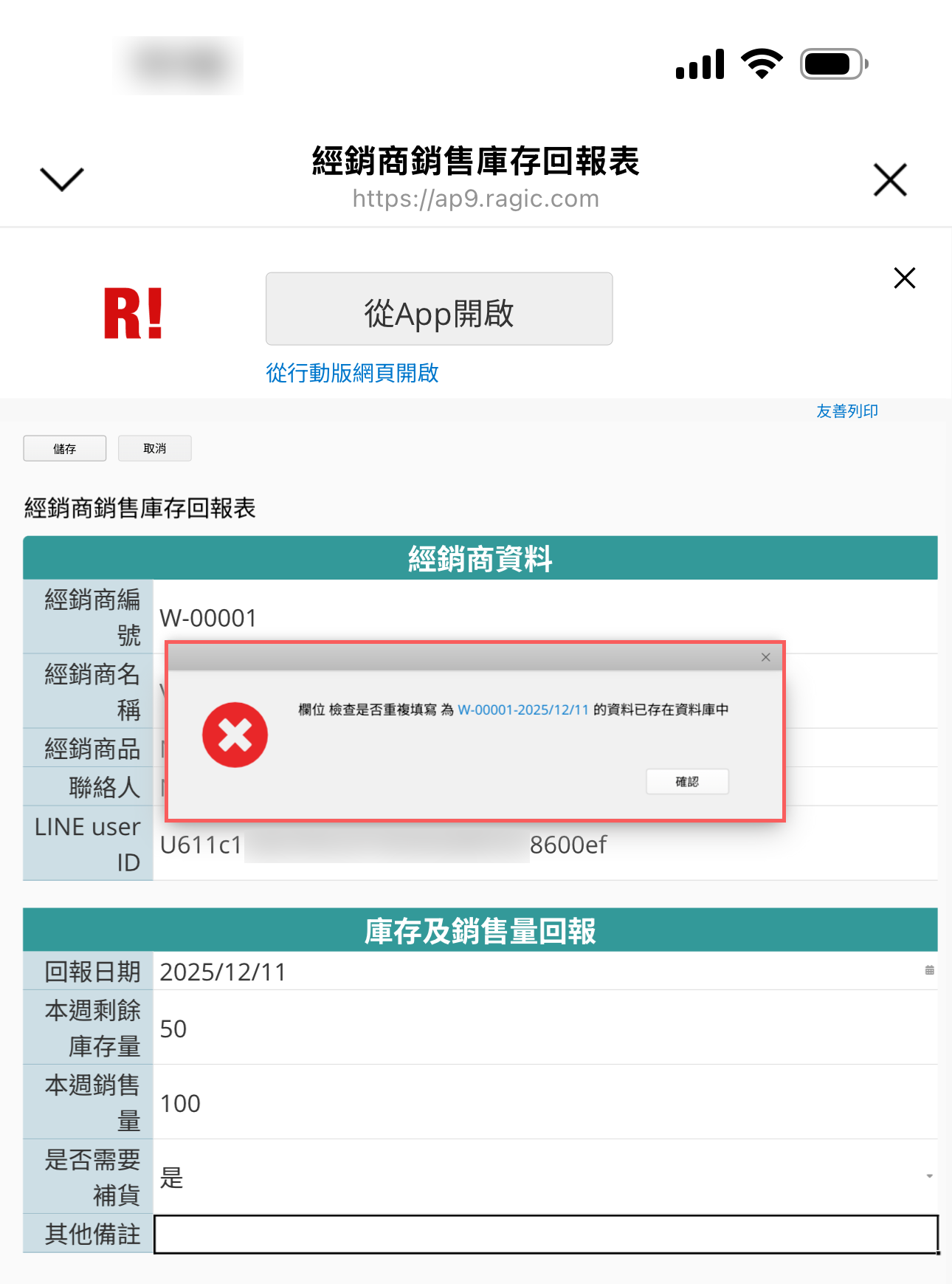Open via 從行動版網頁開啟 link
The height and width of the screenshot is (1284, 952).
352,373
